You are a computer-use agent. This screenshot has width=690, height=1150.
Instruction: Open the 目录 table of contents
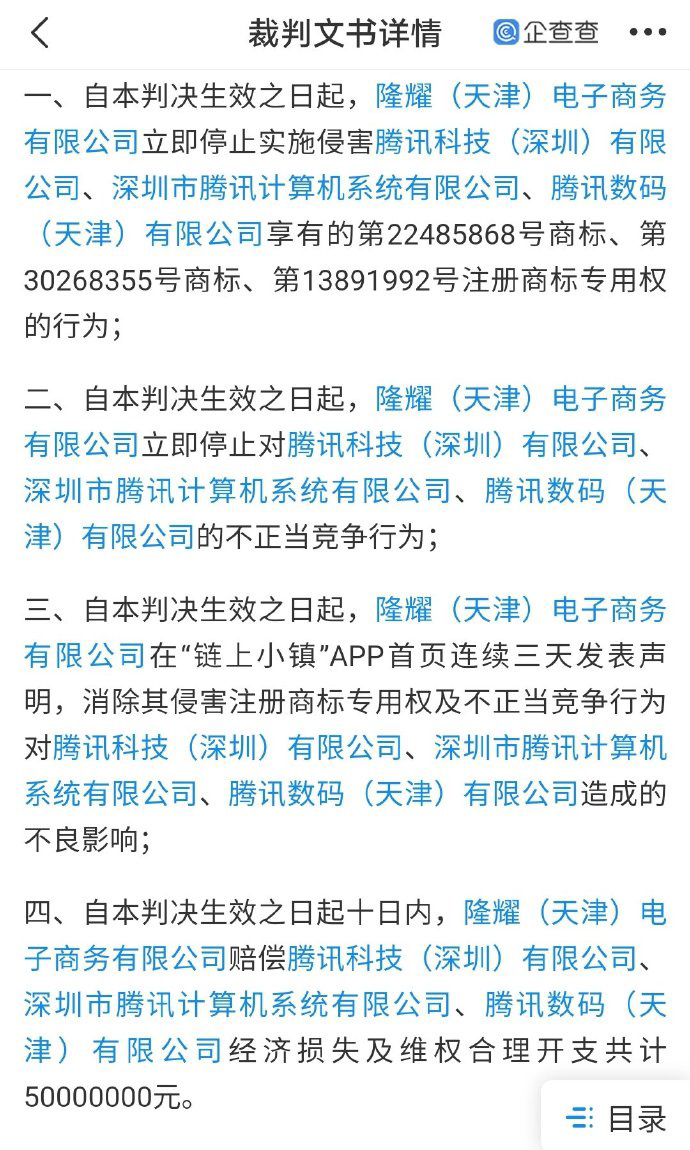pyautogui.click(x=616, y=1118)
